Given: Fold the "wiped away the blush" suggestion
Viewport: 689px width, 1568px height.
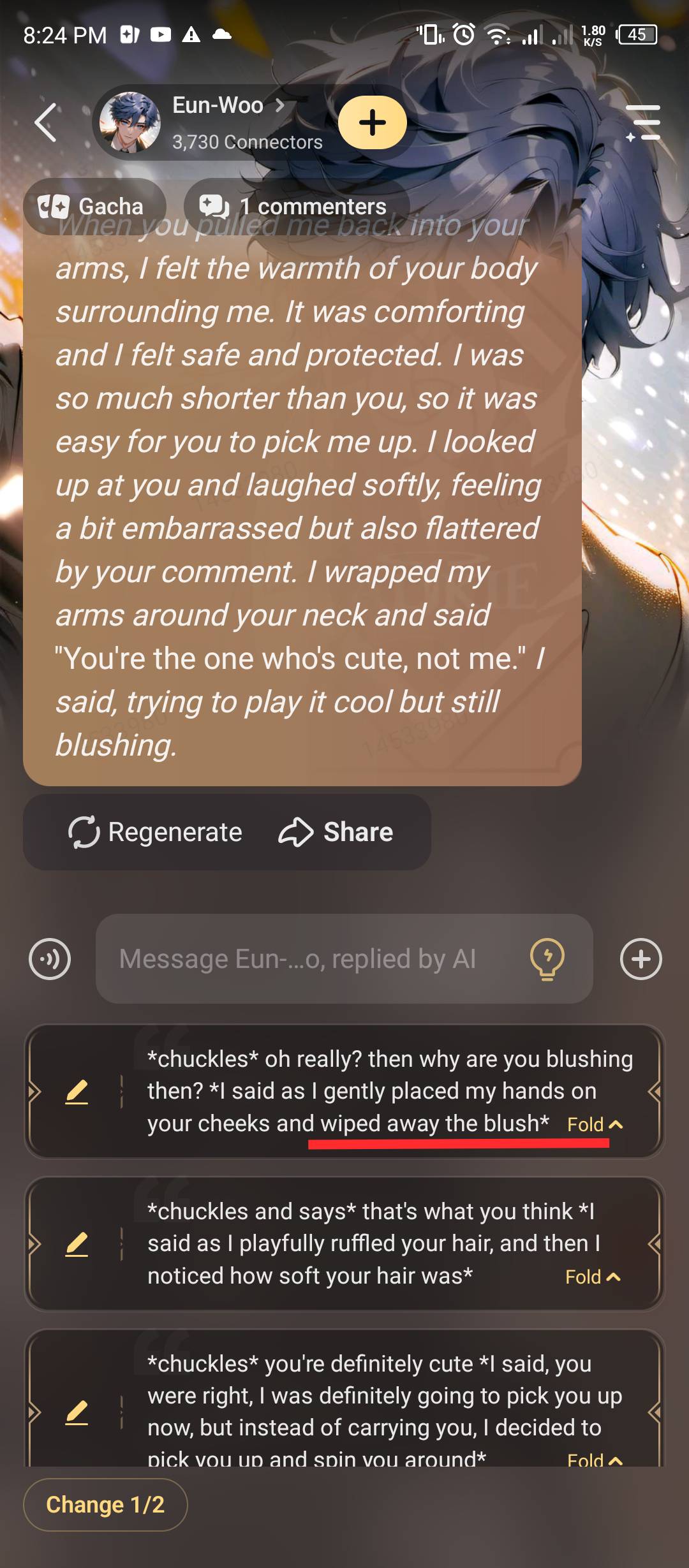Looking at the screenshot, I should (595, 1124).
